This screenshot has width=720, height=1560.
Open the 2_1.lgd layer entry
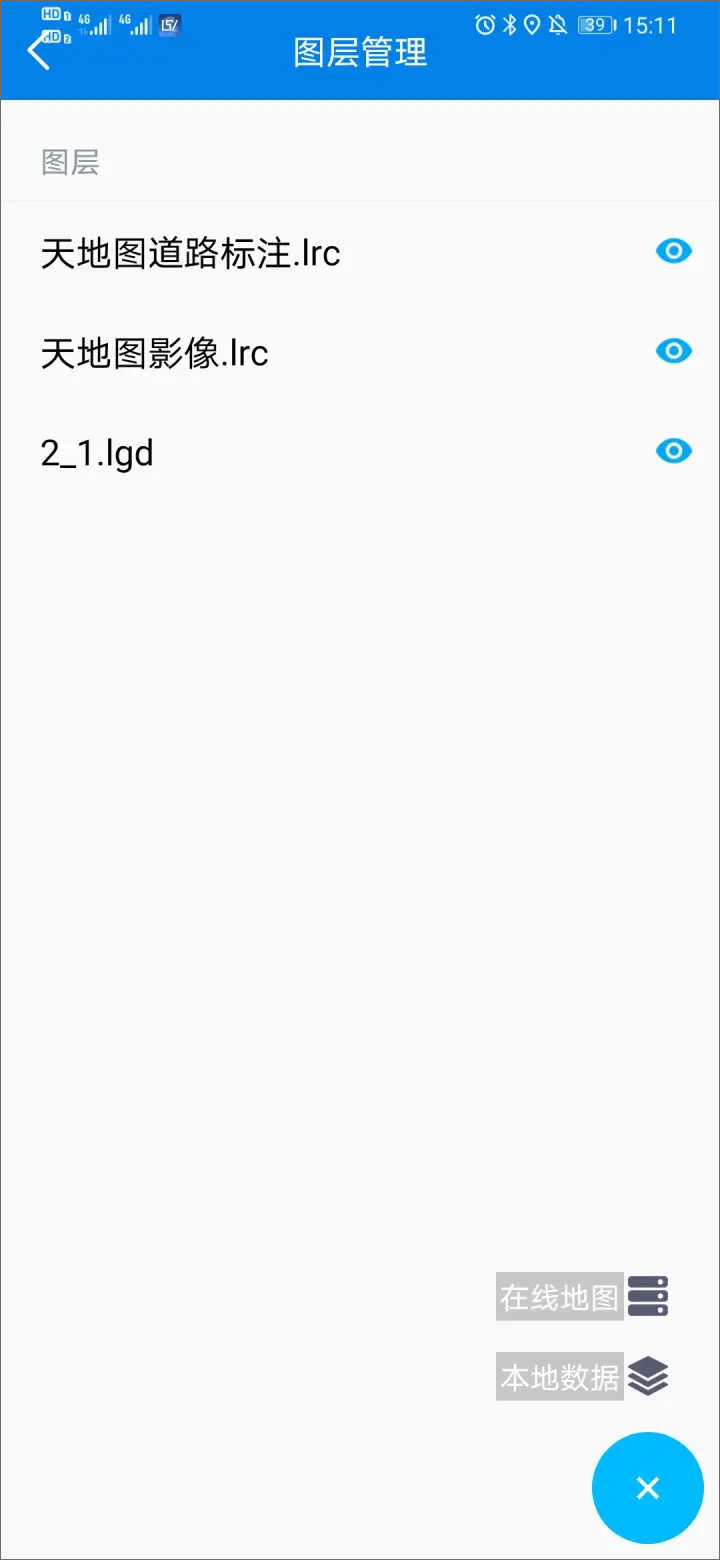point(97,453)
